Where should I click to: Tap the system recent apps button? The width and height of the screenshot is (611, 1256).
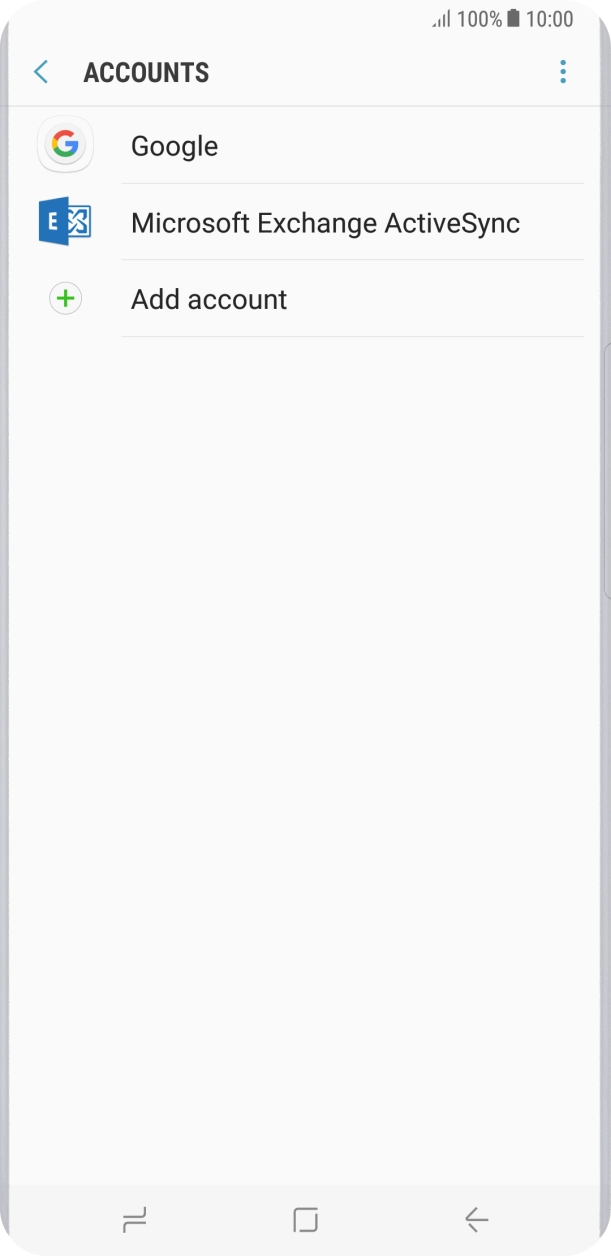134,1219
